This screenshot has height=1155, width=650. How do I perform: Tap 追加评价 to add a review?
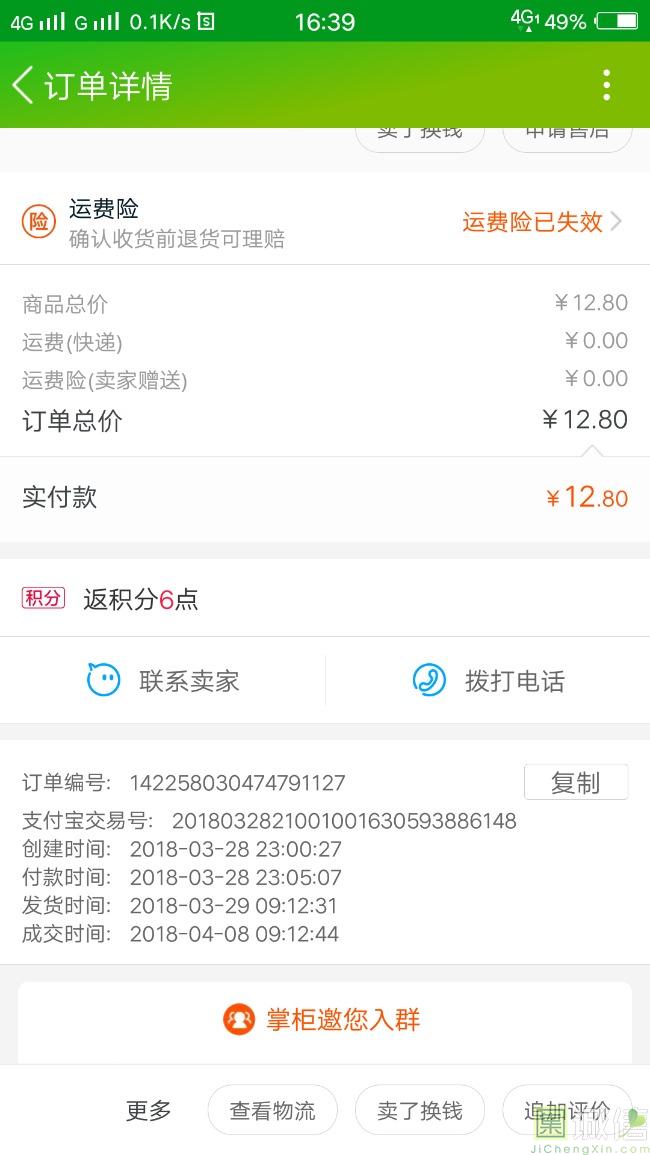[566, 1111]
